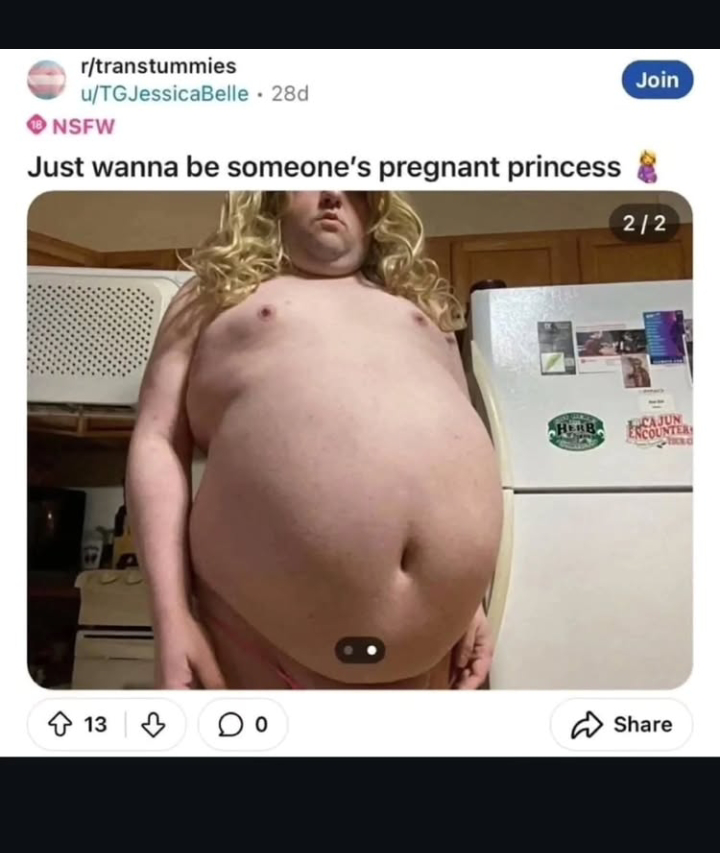Screen dimensions: 720x853
Task: Upvote this post
Action: 62,724
